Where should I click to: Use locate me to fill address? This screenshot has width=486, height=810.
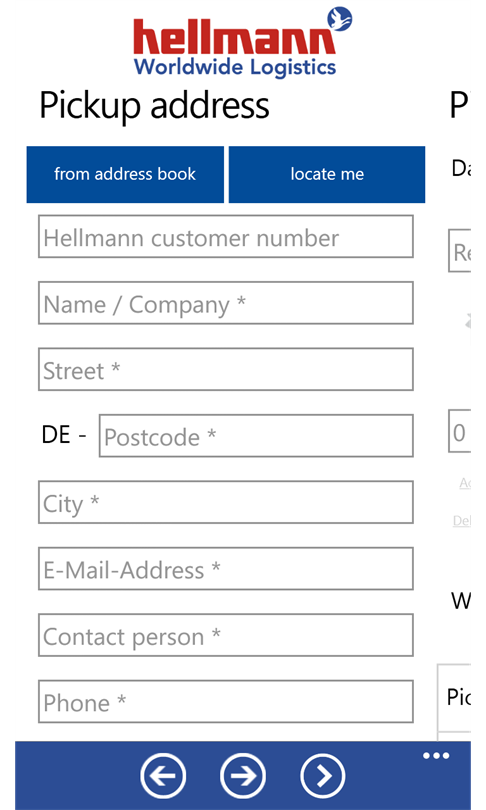[327, 174]
